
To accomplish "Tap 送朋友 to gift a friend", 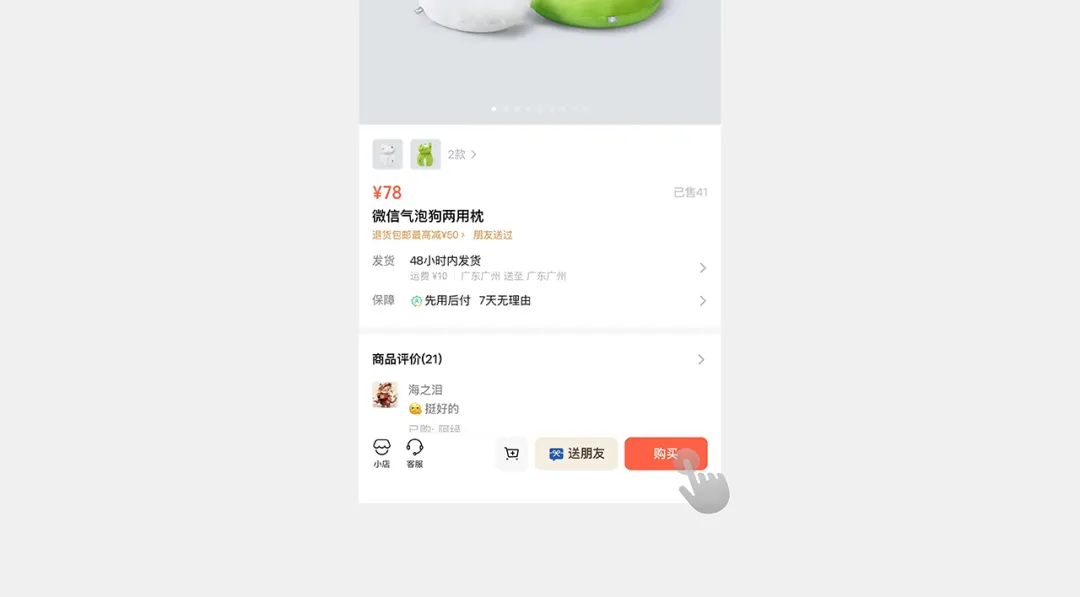I will coord(576,454).
